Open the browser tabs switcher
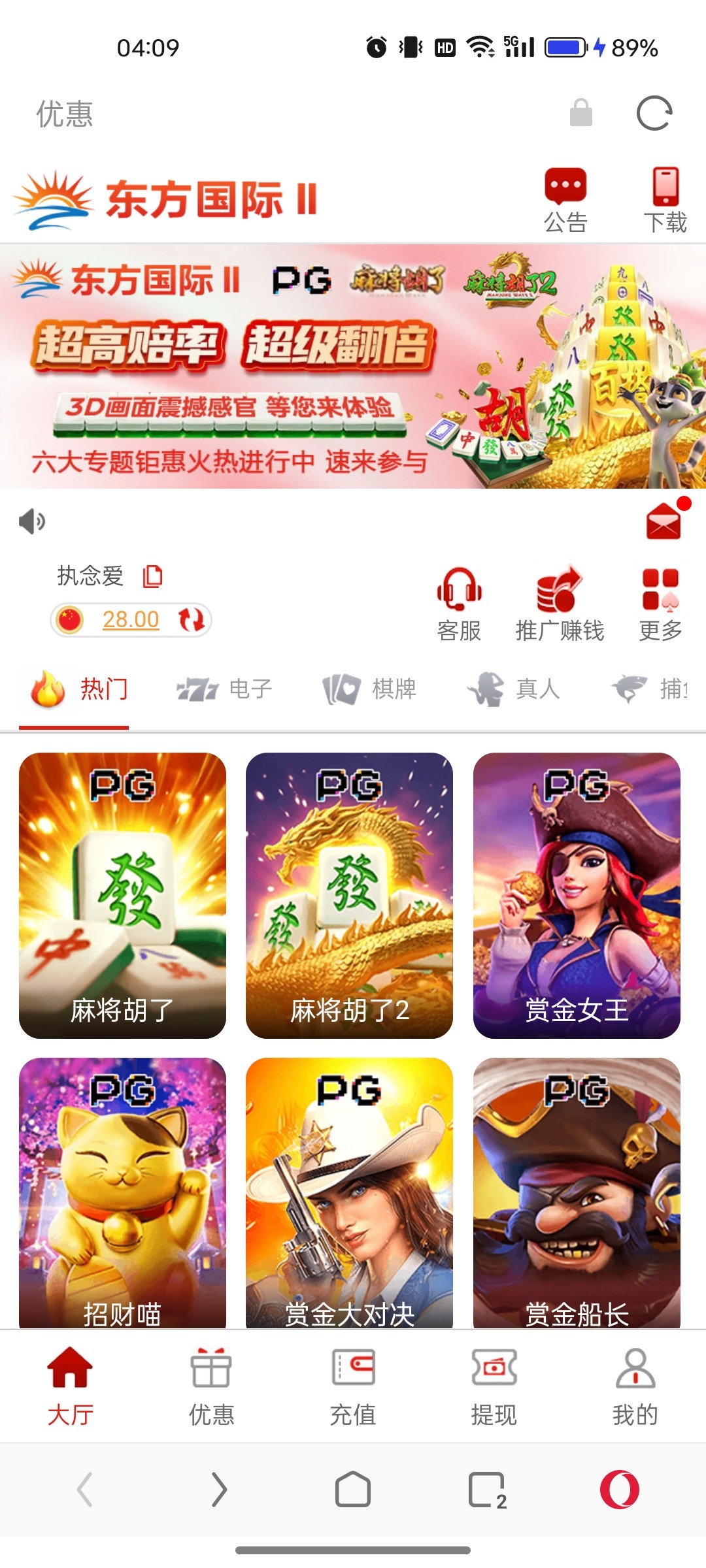This screenshot has height=1568, width=706. click(488, 1490)
